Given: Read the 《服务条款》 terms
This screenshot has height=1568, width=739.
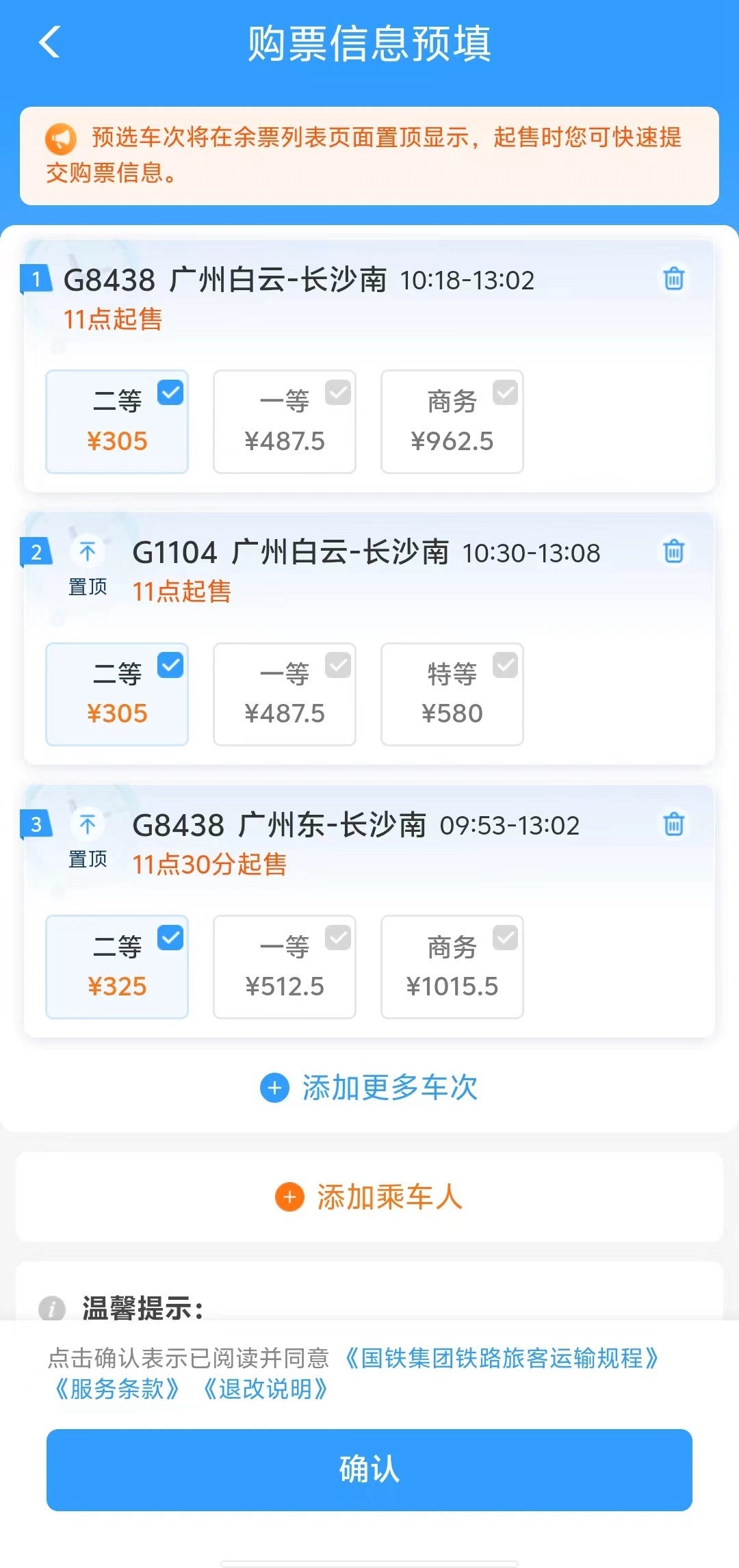Looking at the screenshot, I should tap(116, 1389).
